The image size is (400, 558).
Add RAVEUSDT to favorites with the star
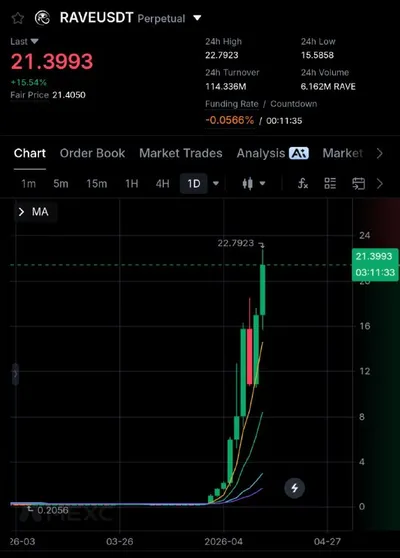click(17, 18)
